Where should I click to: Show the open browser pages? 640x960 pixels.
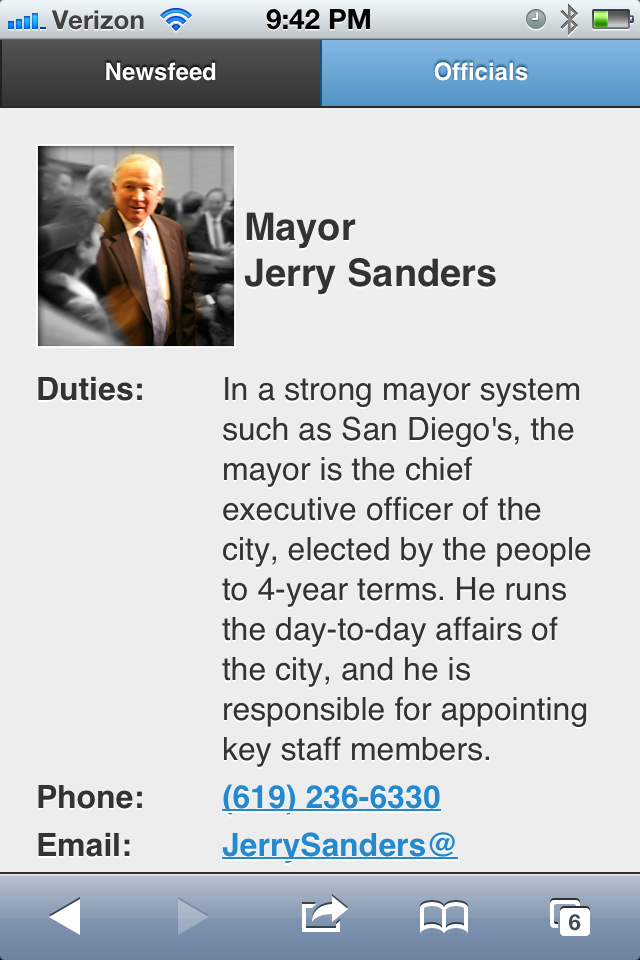(570, 917)
